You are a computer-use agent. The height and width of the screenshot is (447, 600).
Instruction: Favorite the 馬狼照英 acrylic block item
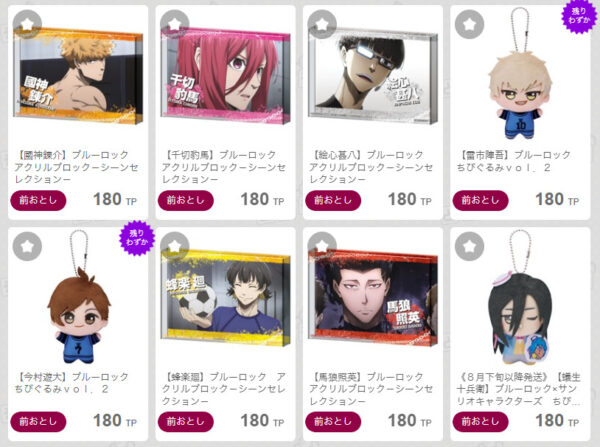tap(323, 246)
